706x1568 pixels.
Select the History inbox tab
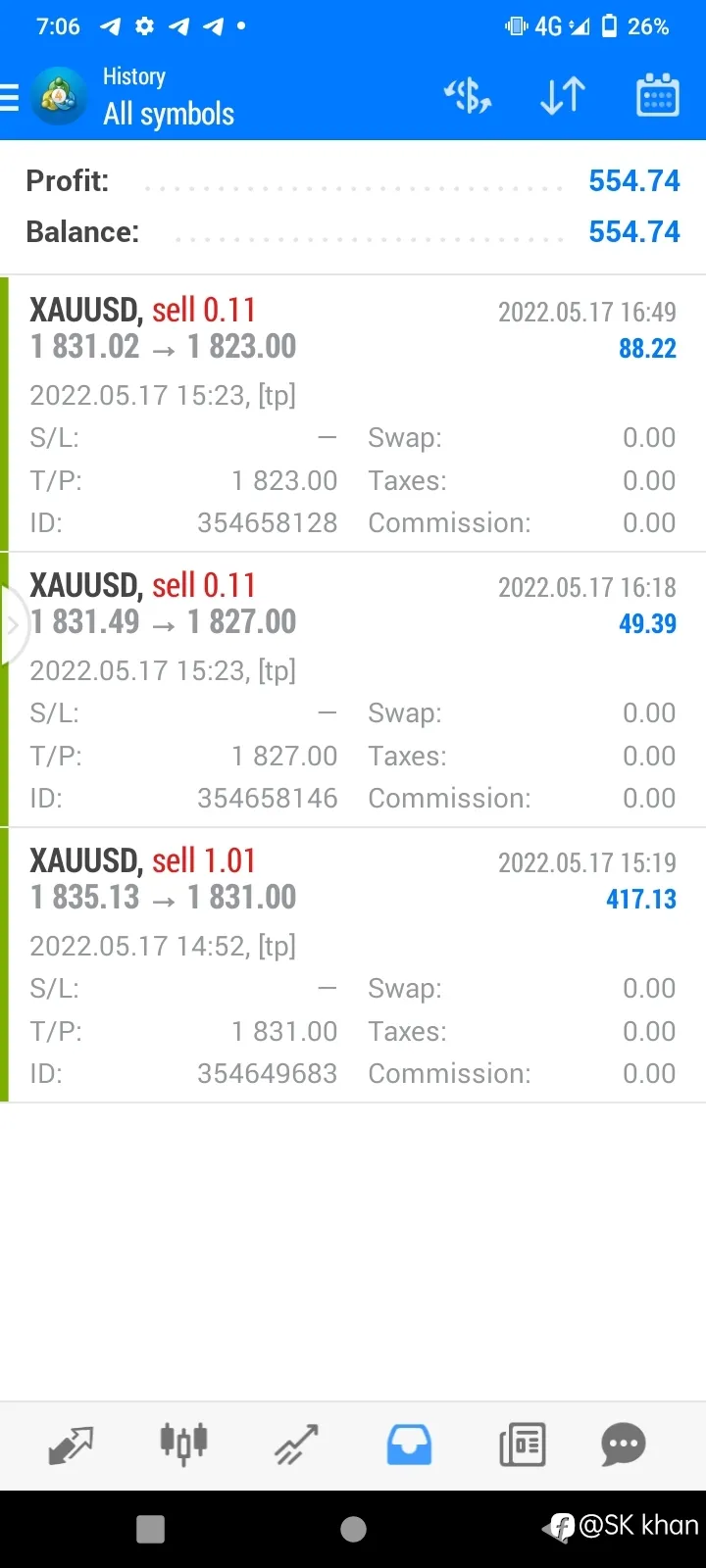(x=409, y=1445)
